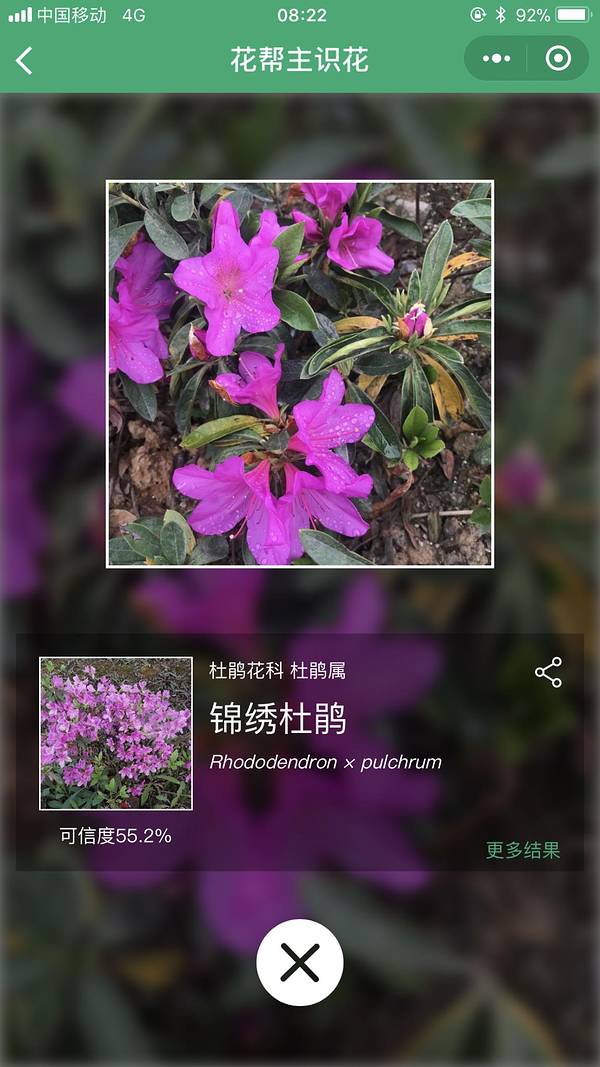Close the mini program via target icon
Image resolution: width=600 pixels, height=1067 pixels.
558,59
